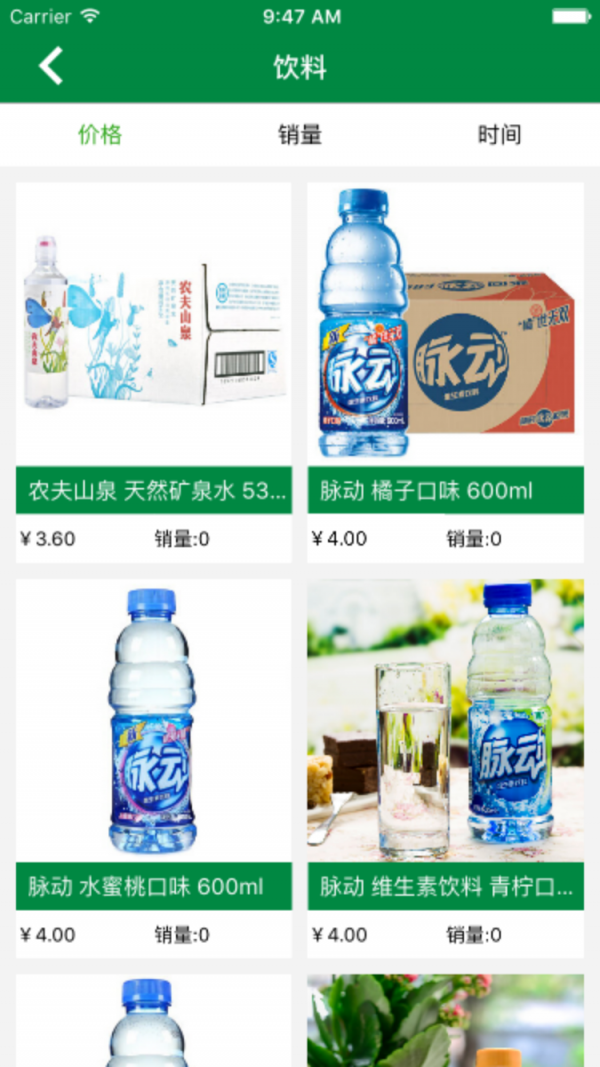Go back using the arrow icon
This screenshot has width=600, height=1067.
51,66
